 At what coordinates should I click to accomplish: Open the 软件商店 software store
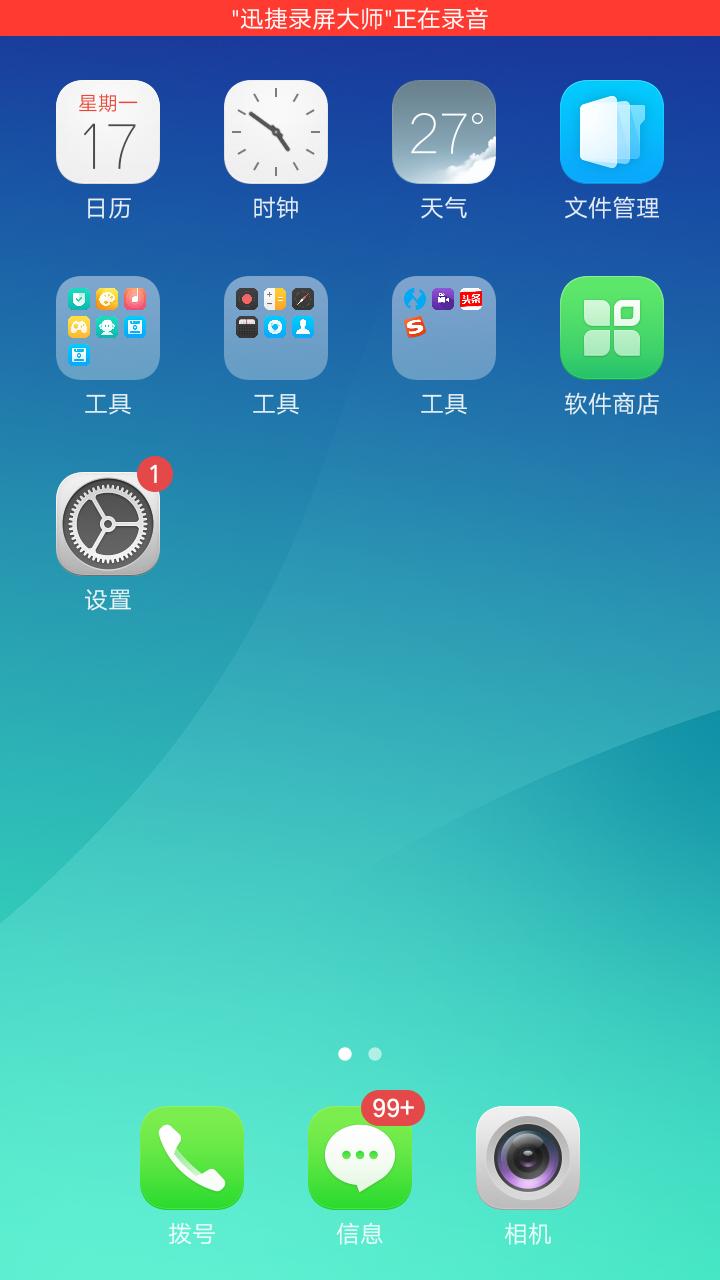pyautogui.click(x=611, y=327)
